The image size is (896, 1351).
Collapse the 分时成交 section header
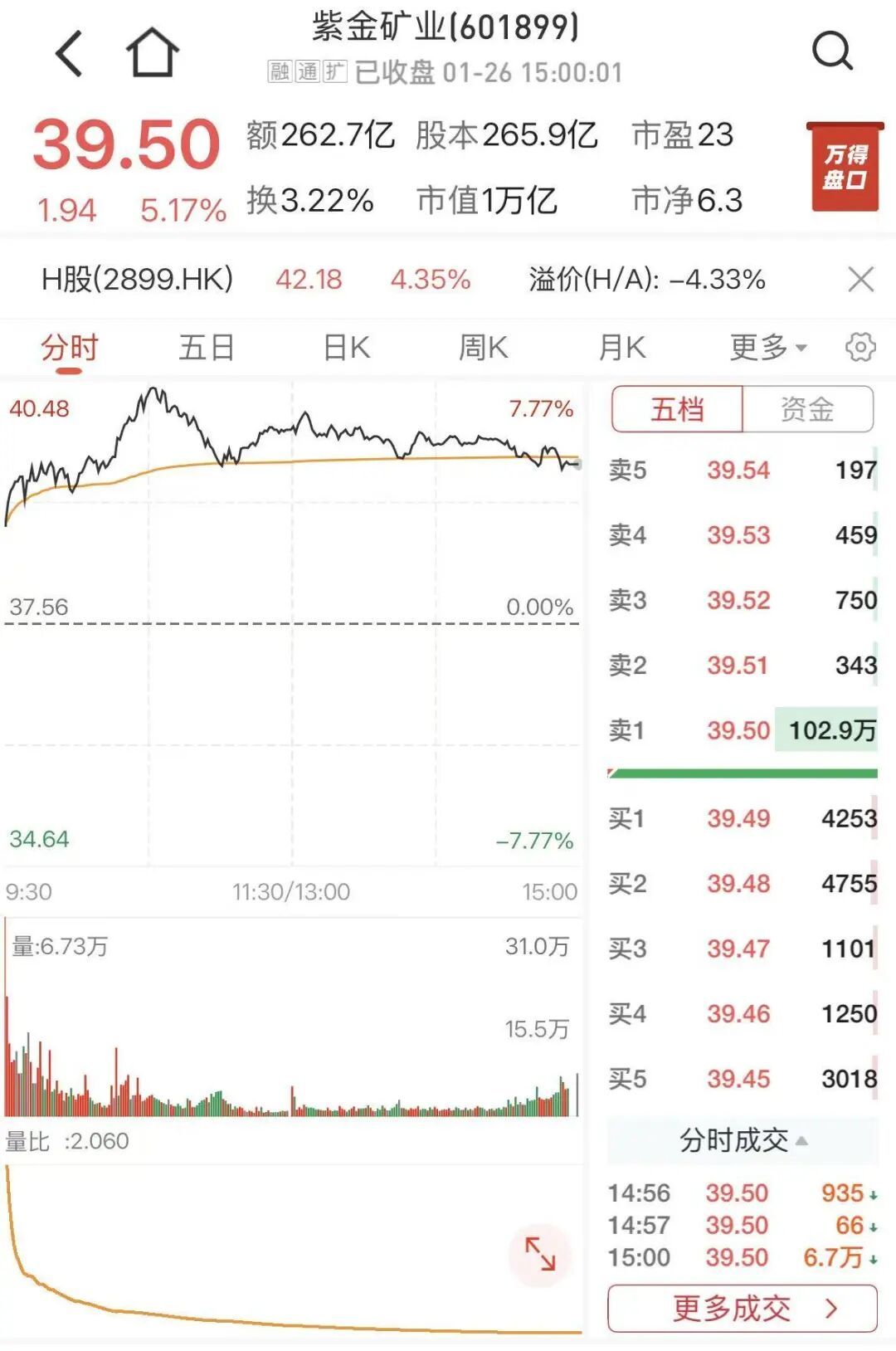click(x=743, y=1141)
